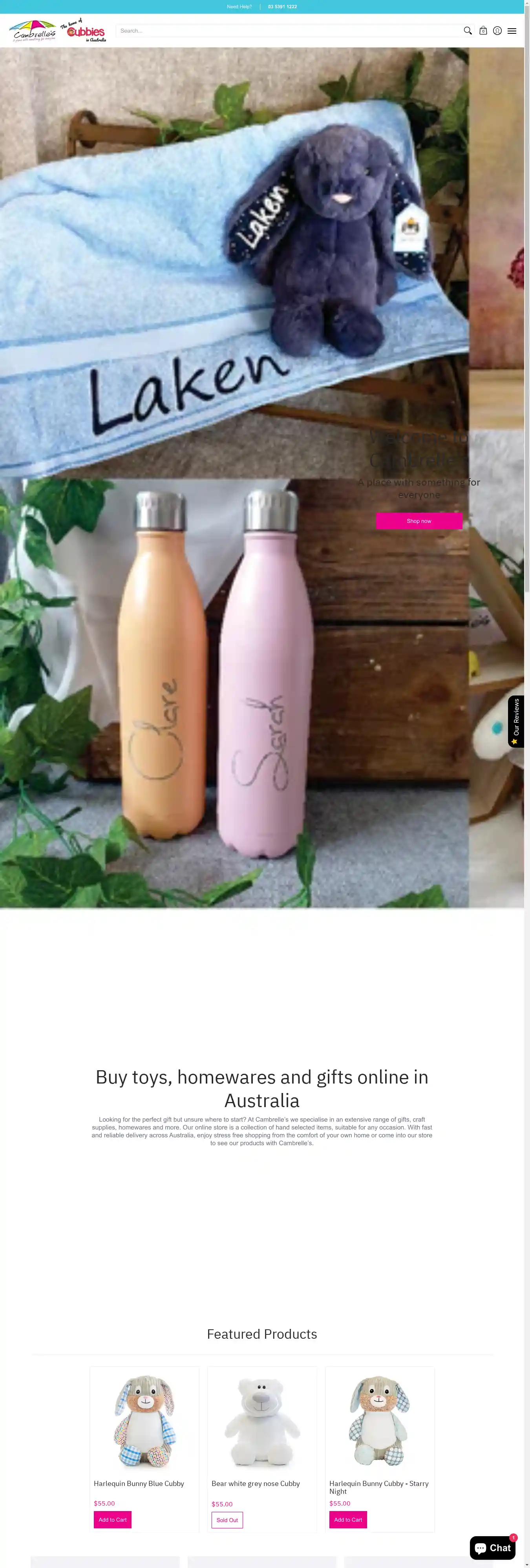Tap Sold Out on white bear
The width and height of the screenshot is (530, 1568).
tap(227, 1520)
